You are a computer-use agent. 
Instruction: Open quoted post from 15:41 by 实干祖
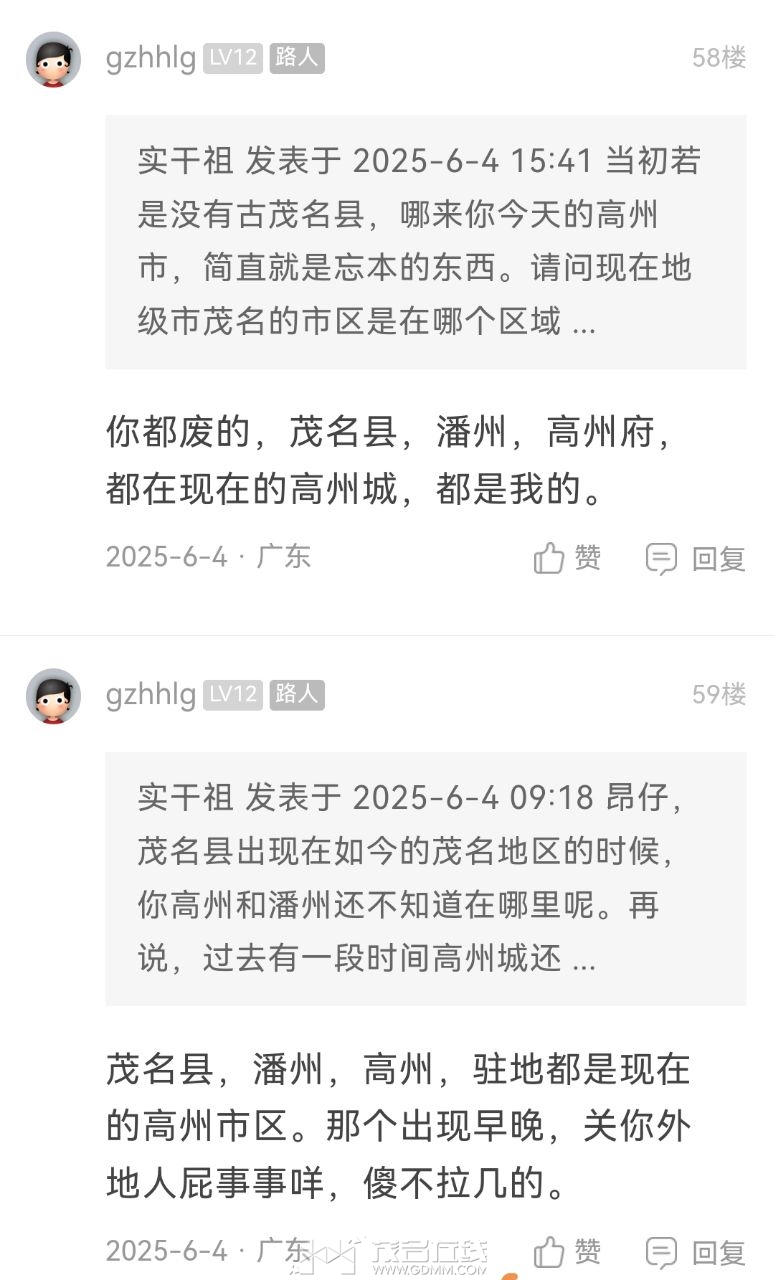tap(425, 242)
